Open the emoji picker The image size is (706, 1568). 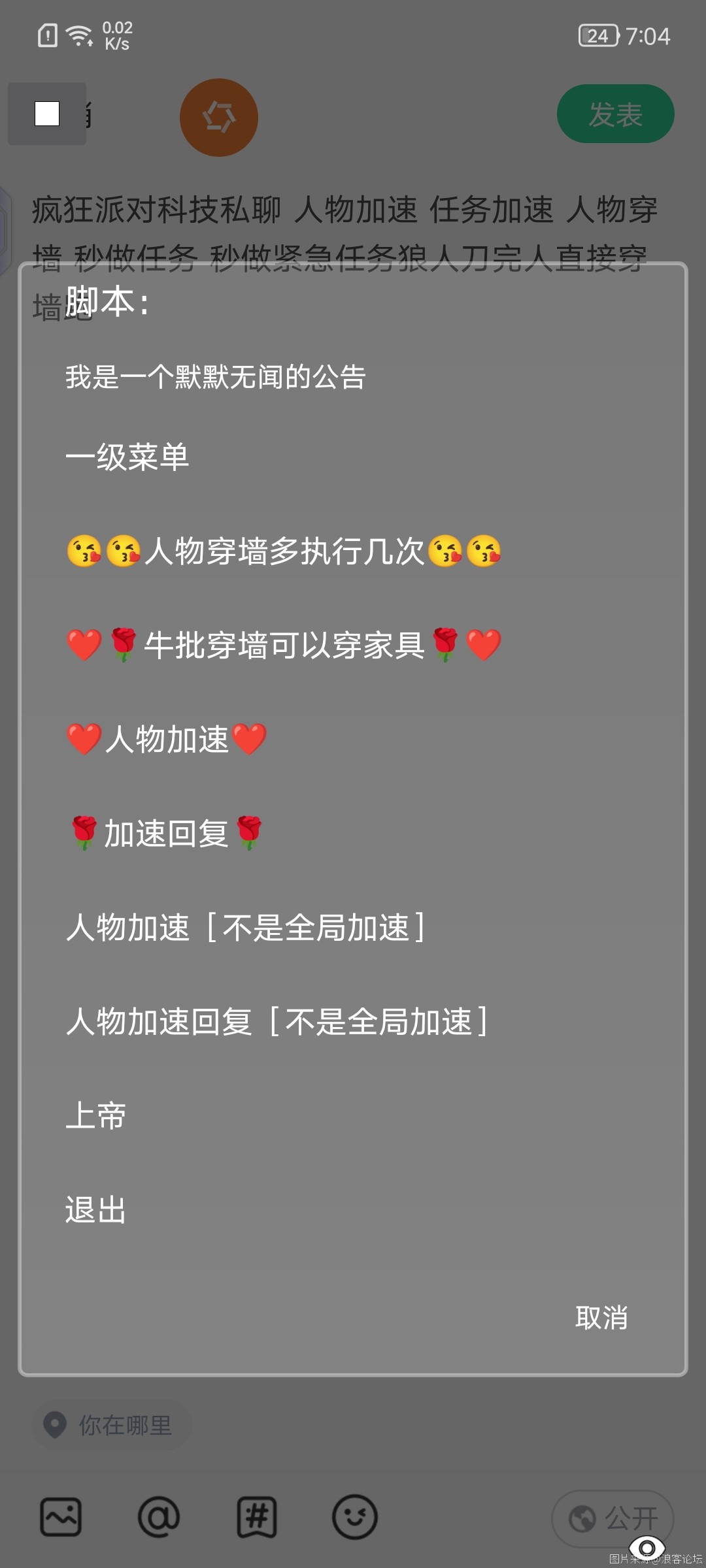click(355, 1517)
